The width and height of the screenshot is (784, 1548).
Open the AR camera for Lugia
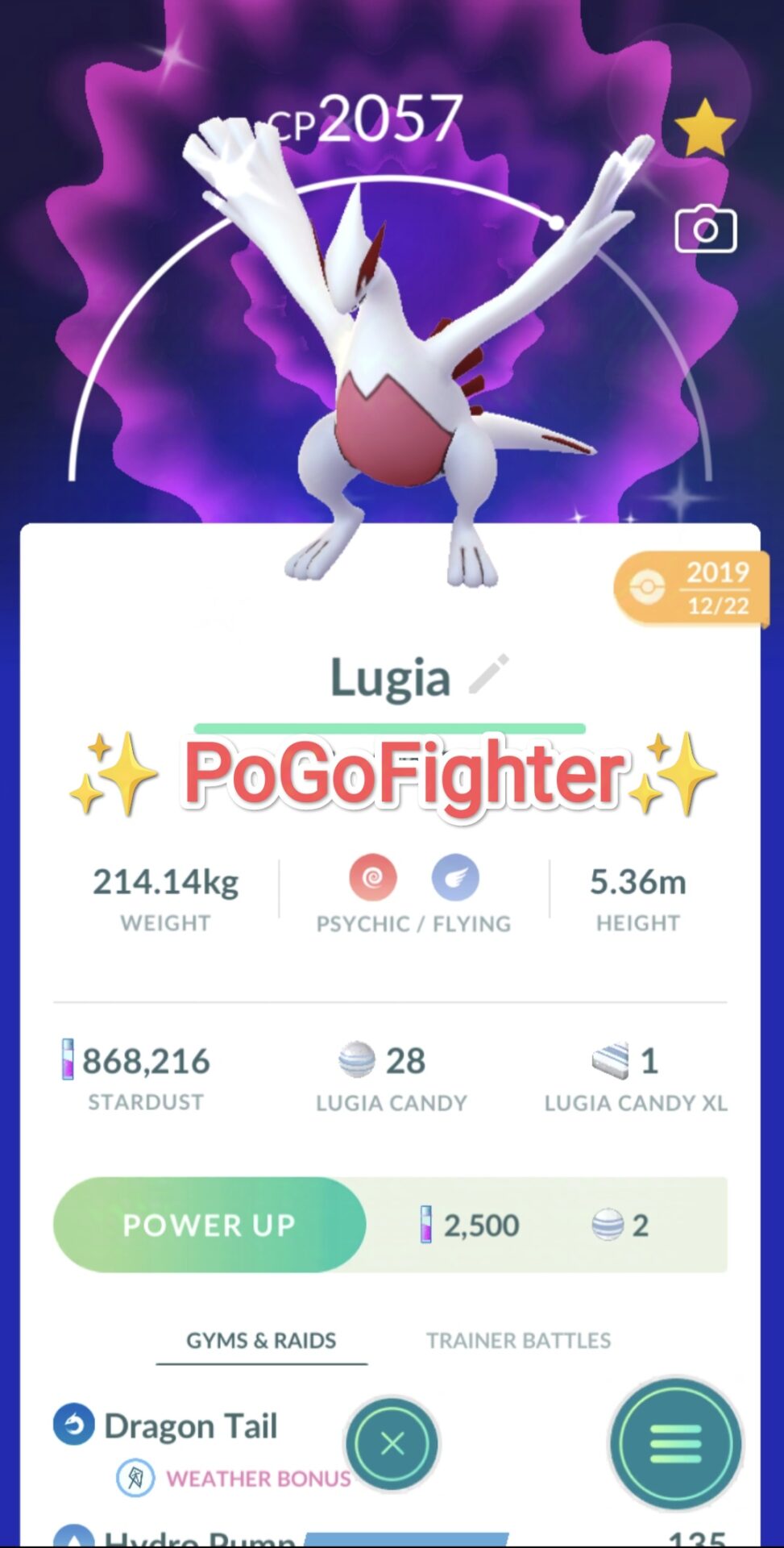[x=705, y=230]
